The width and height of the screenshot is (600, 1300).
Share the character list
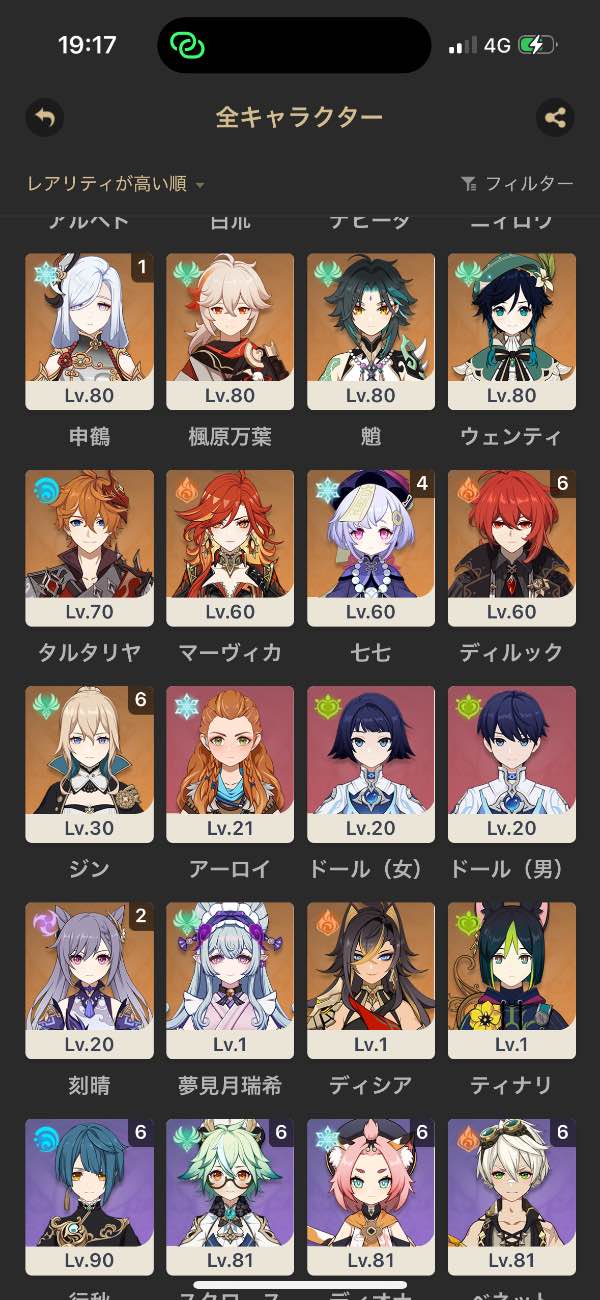click(555, 118)
